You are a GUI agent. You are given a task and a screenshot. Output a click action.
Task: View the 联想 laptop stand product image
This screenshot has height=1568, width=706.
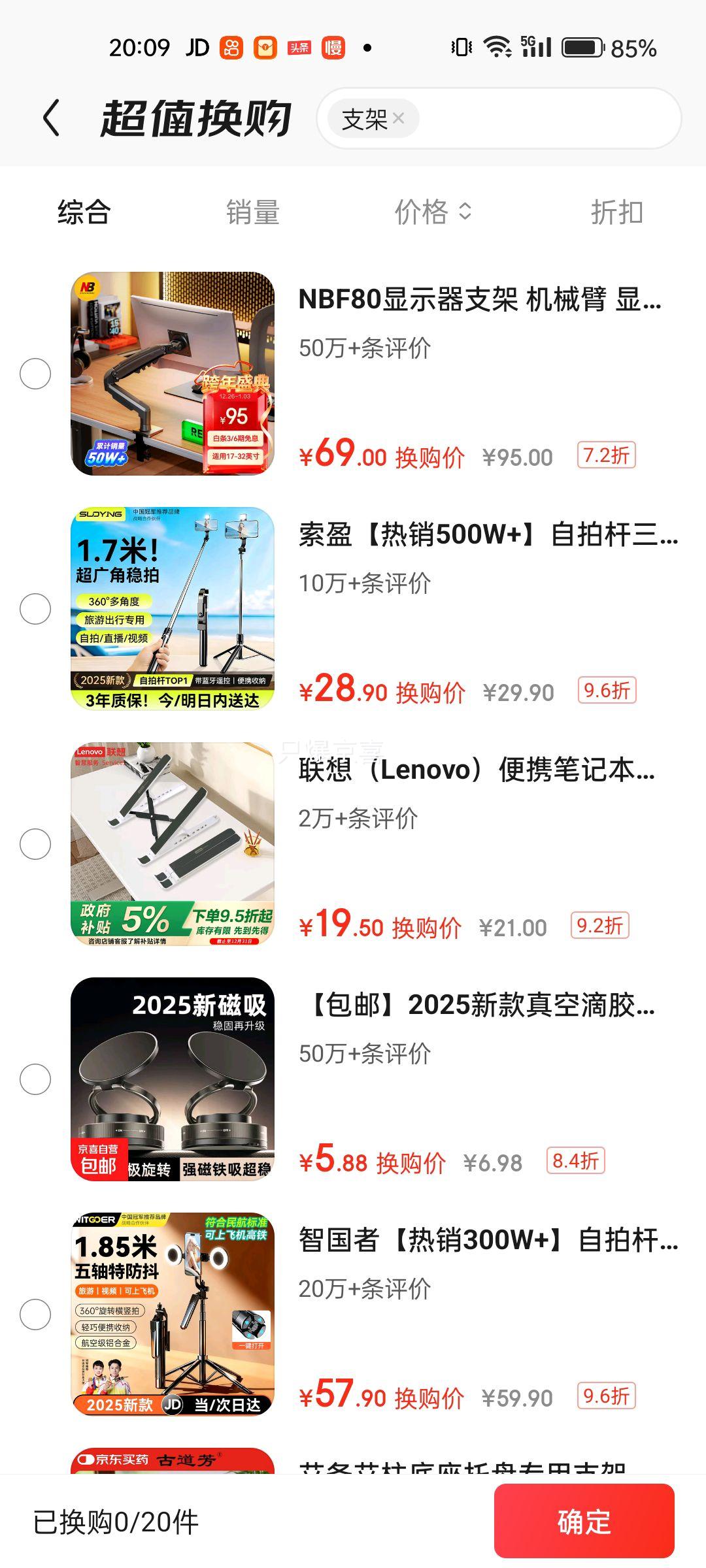[x=173, y=844]
